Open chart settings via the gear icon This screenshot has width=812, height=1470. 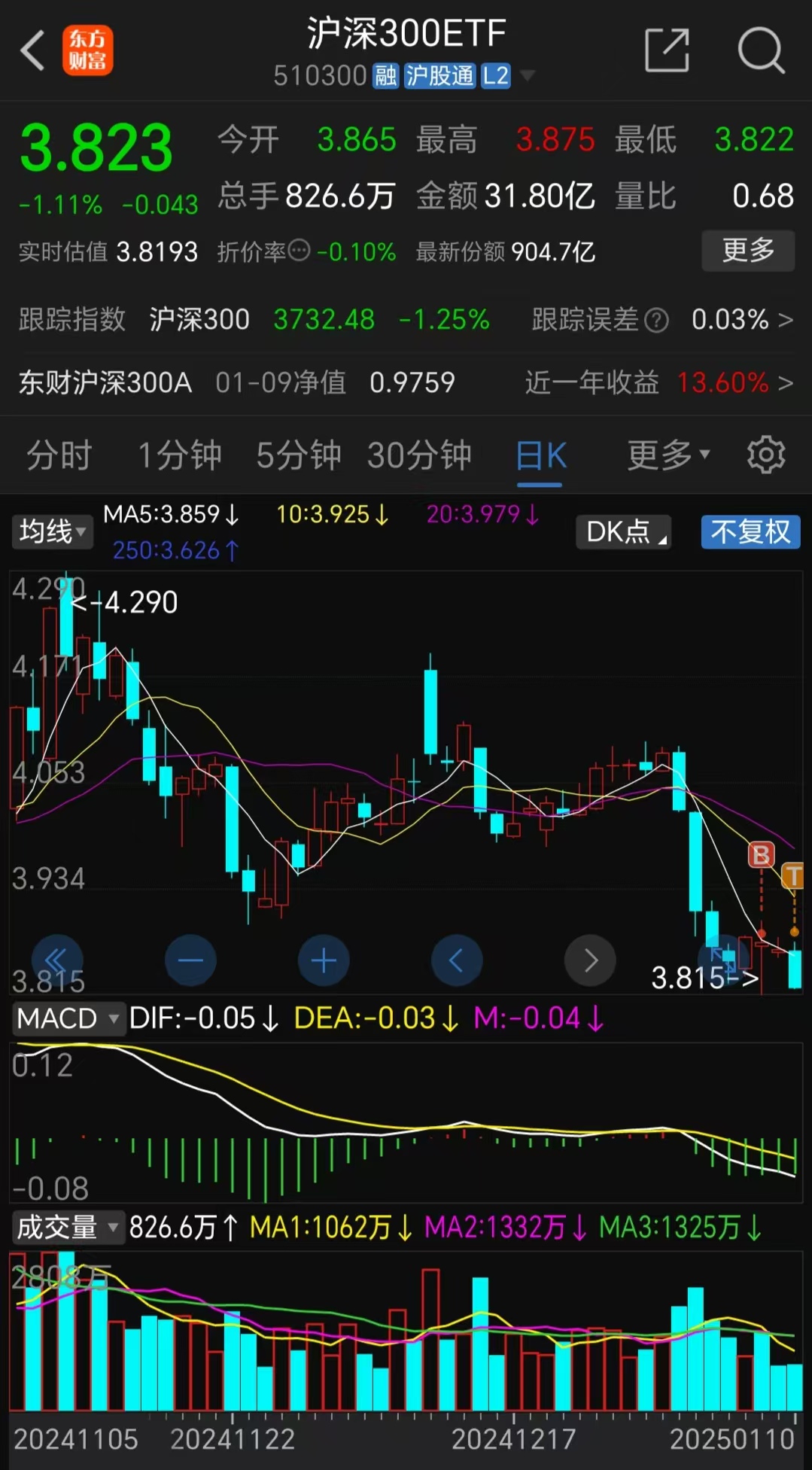click(x=766, y=454)
